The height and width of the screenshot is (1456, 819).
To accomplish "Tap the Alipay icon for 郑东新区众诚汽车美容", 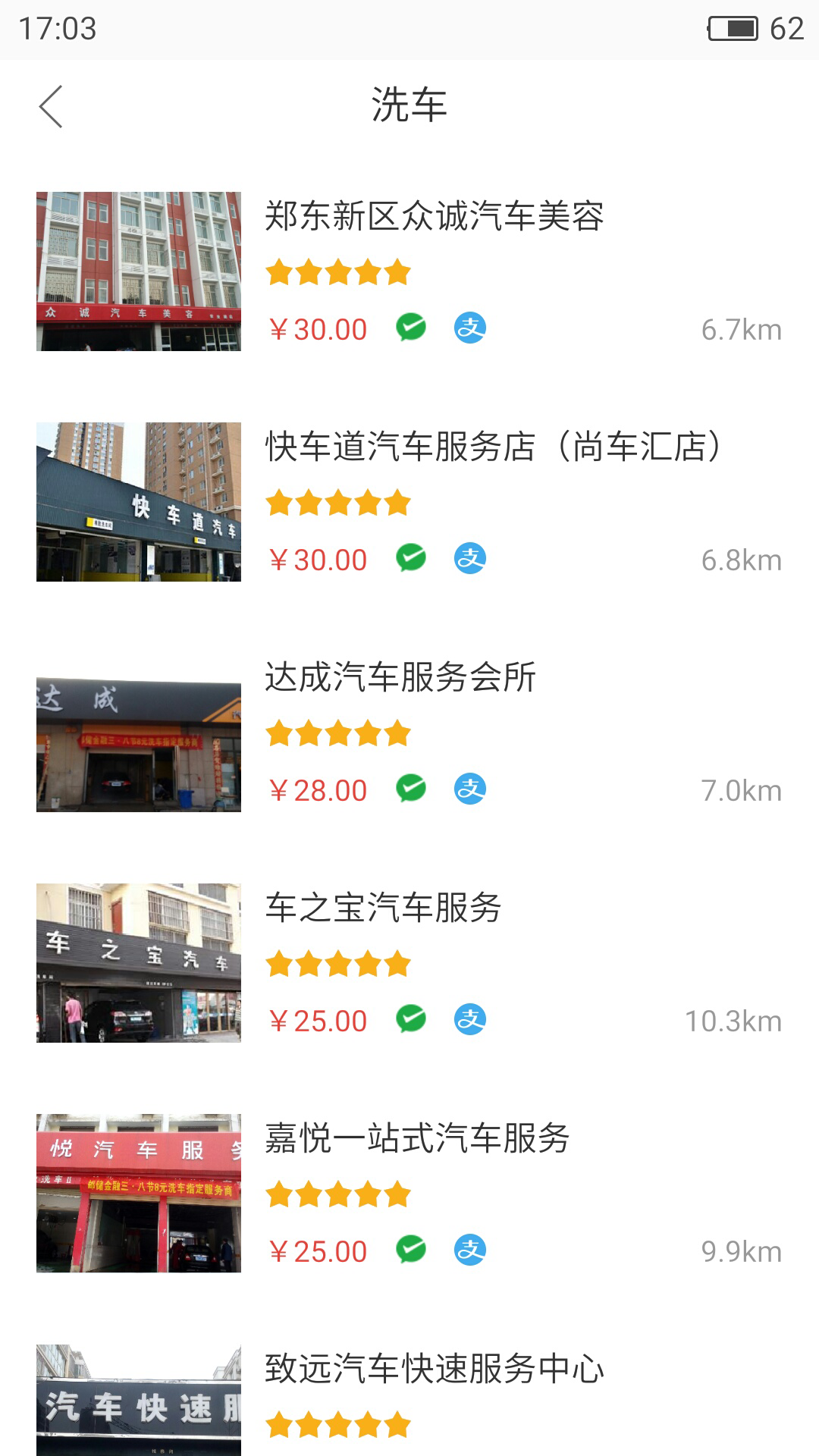I will pos(469,329).
